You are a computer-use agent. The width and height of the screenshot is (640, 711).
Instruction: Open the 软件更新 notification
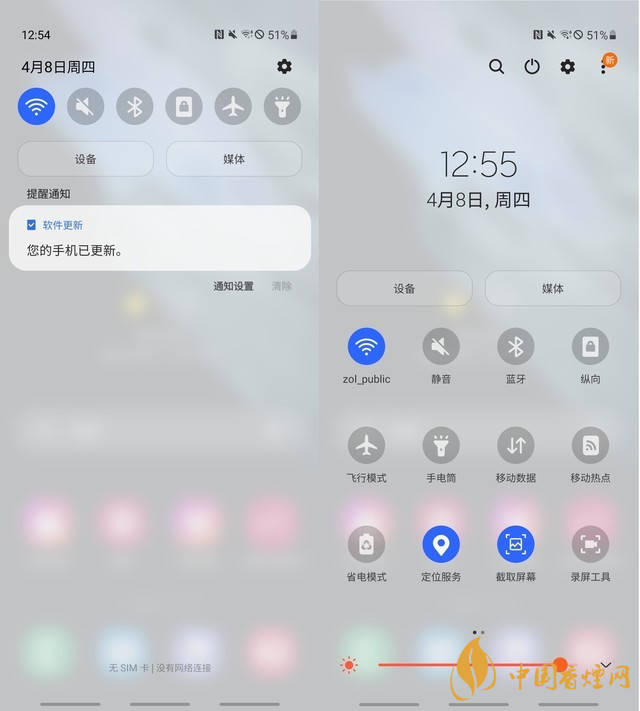[160, 238]
